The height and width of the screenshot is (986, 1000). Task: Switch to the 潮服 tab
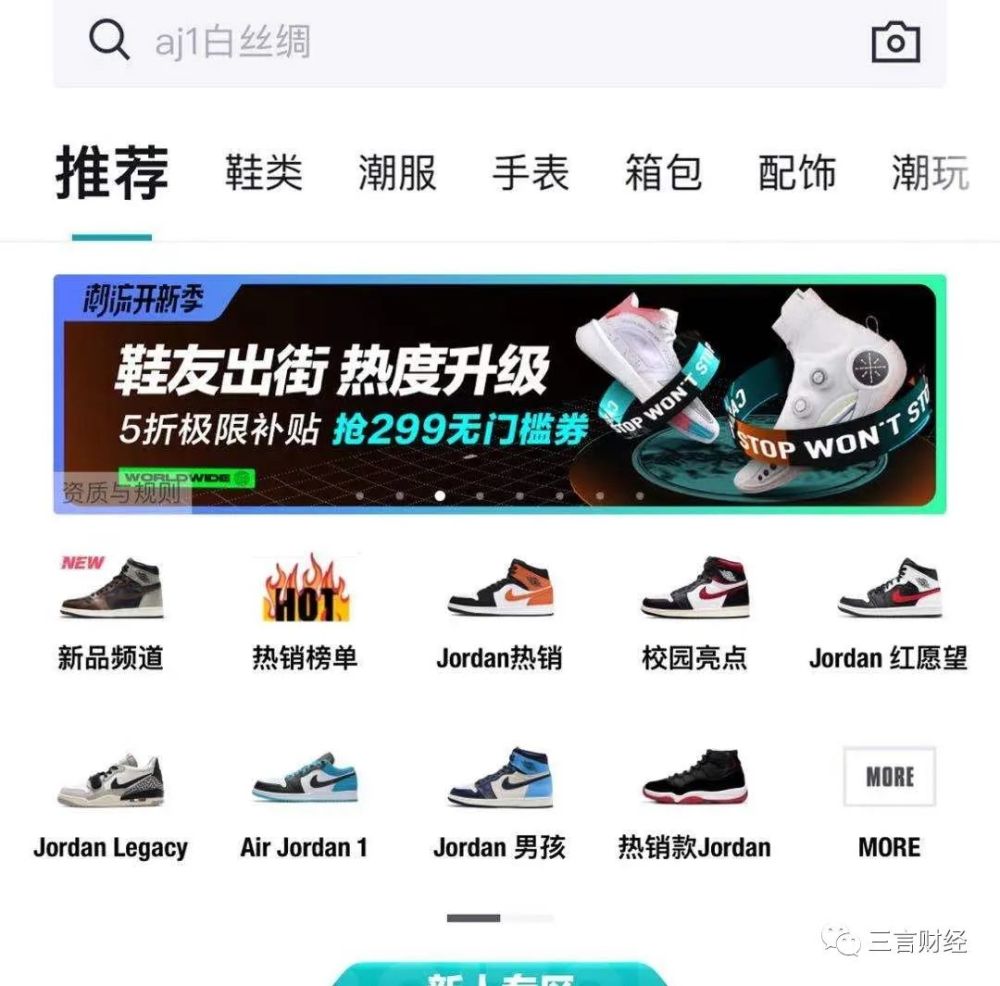(397, 172)
